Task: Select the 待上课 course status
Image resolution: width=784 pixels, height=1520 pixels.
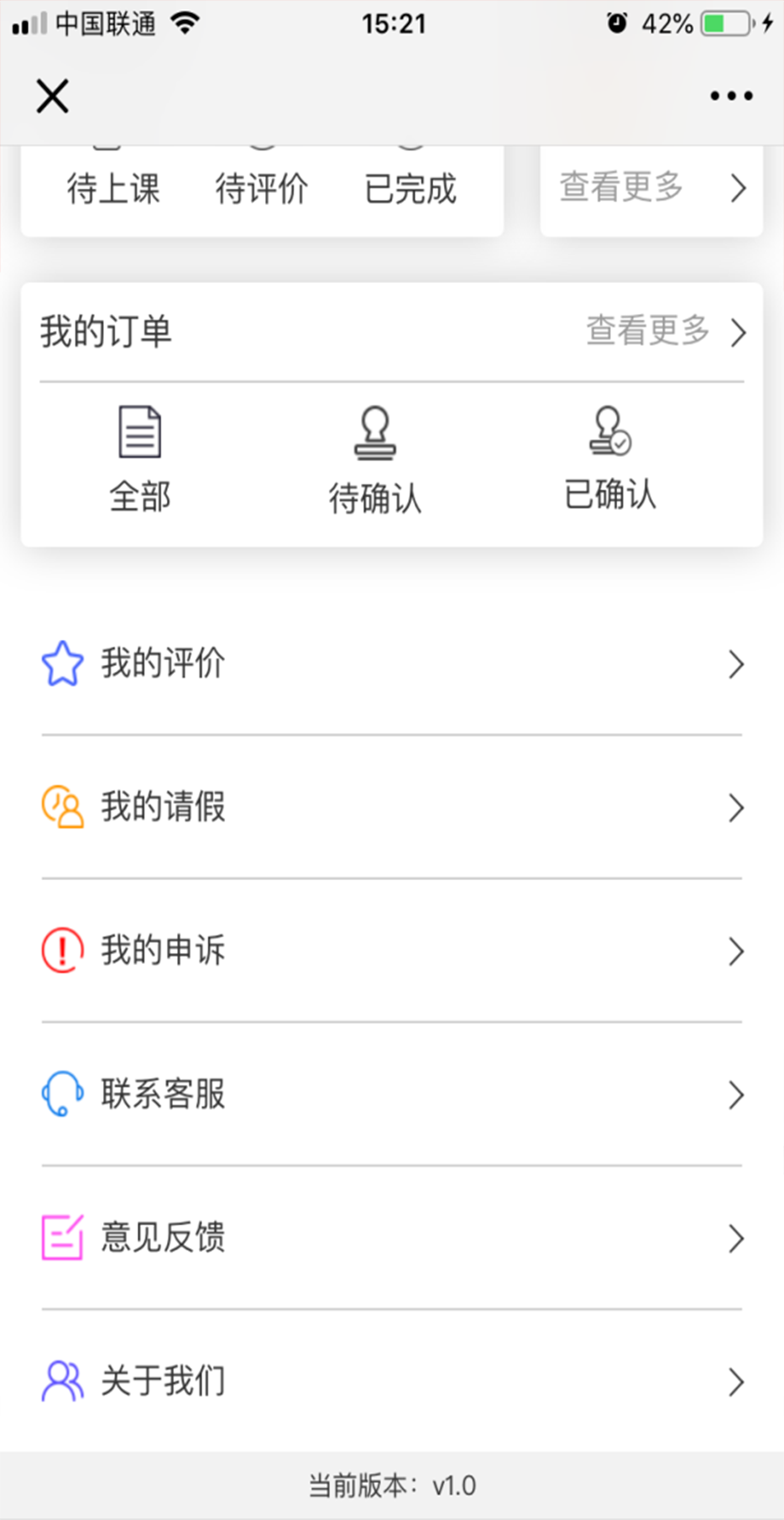Action: (x=113, y=186)
